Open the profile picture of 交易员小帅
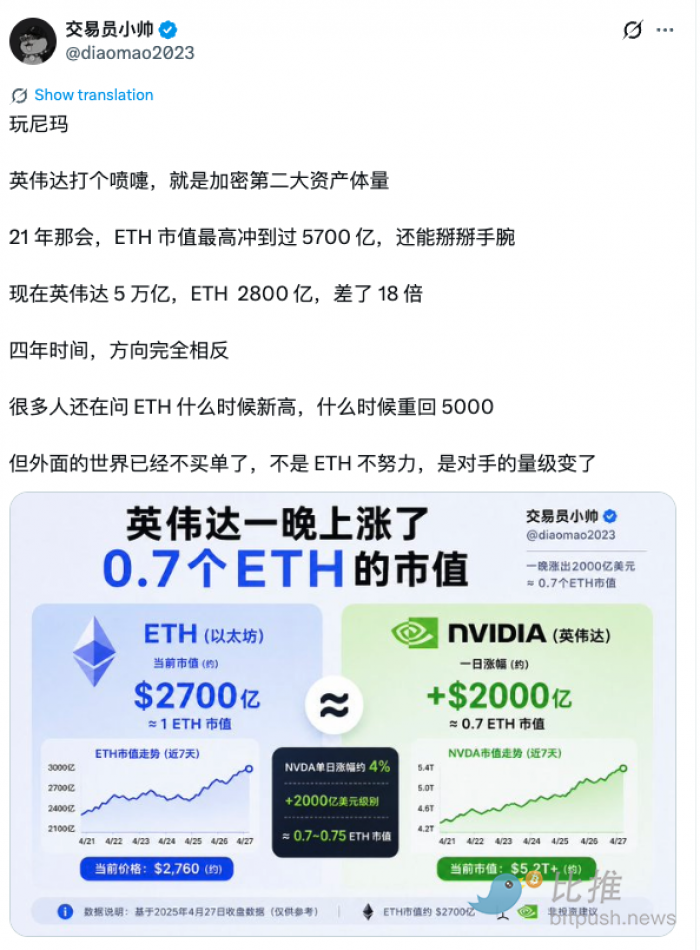Screen dimensions: 700x950 (32, 40)
